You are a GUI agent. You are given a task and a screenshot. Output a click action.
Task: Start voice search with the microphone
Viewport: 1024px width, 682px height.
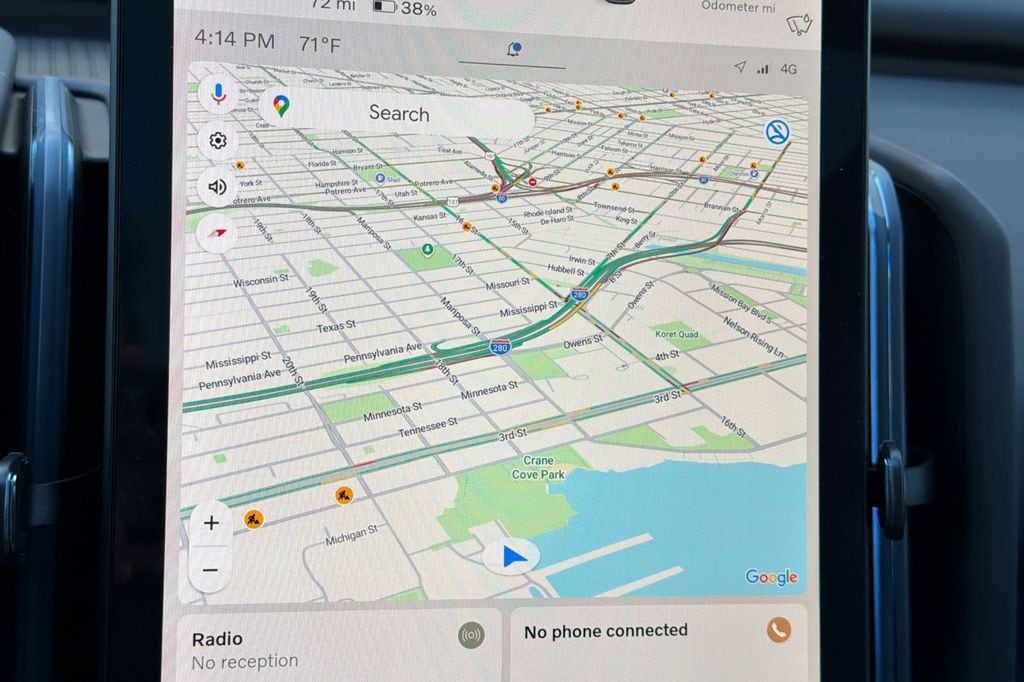(217, 94)
